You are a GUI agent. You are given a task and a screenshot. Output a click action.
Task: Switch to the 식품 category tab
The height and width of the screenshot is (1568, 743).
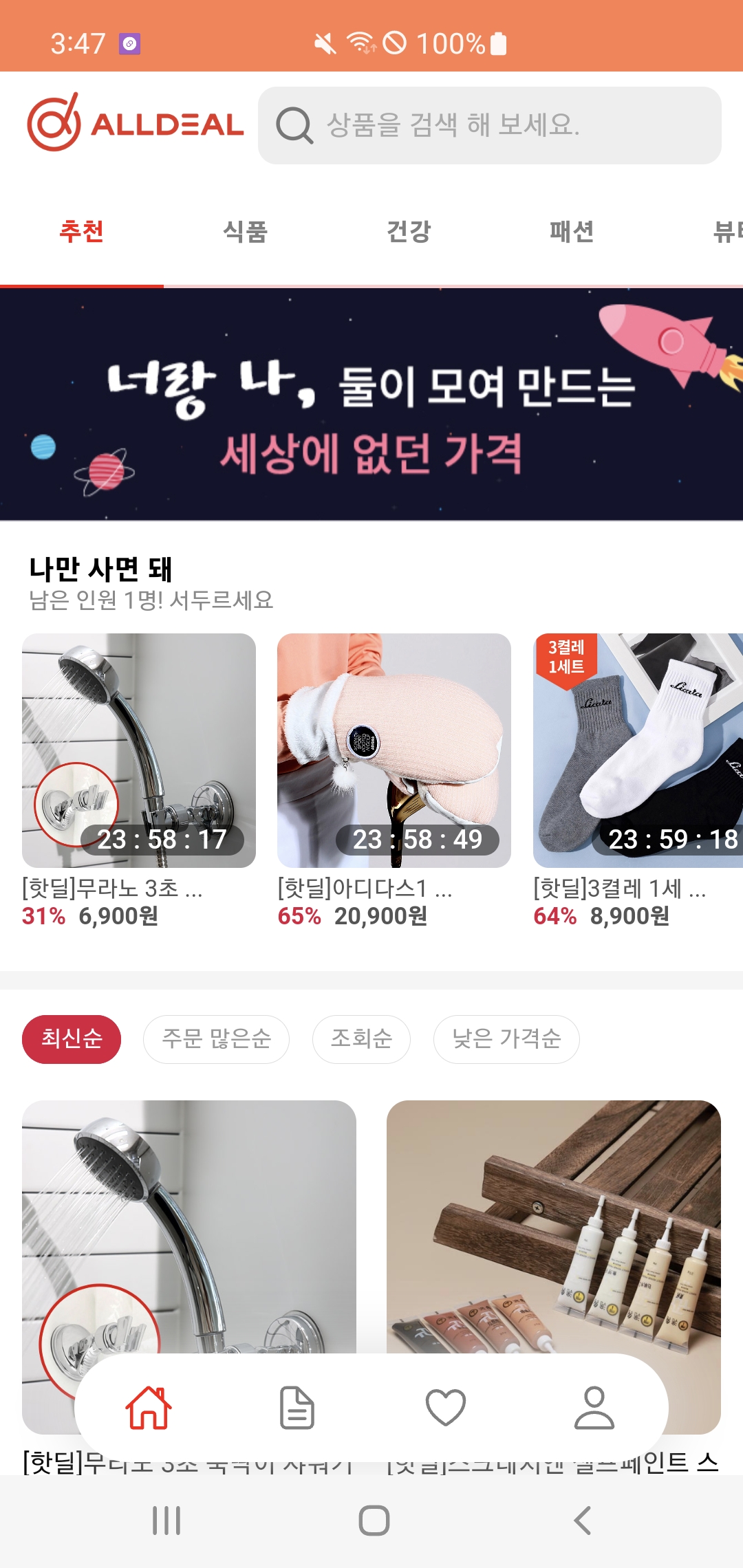pos(245,231)
